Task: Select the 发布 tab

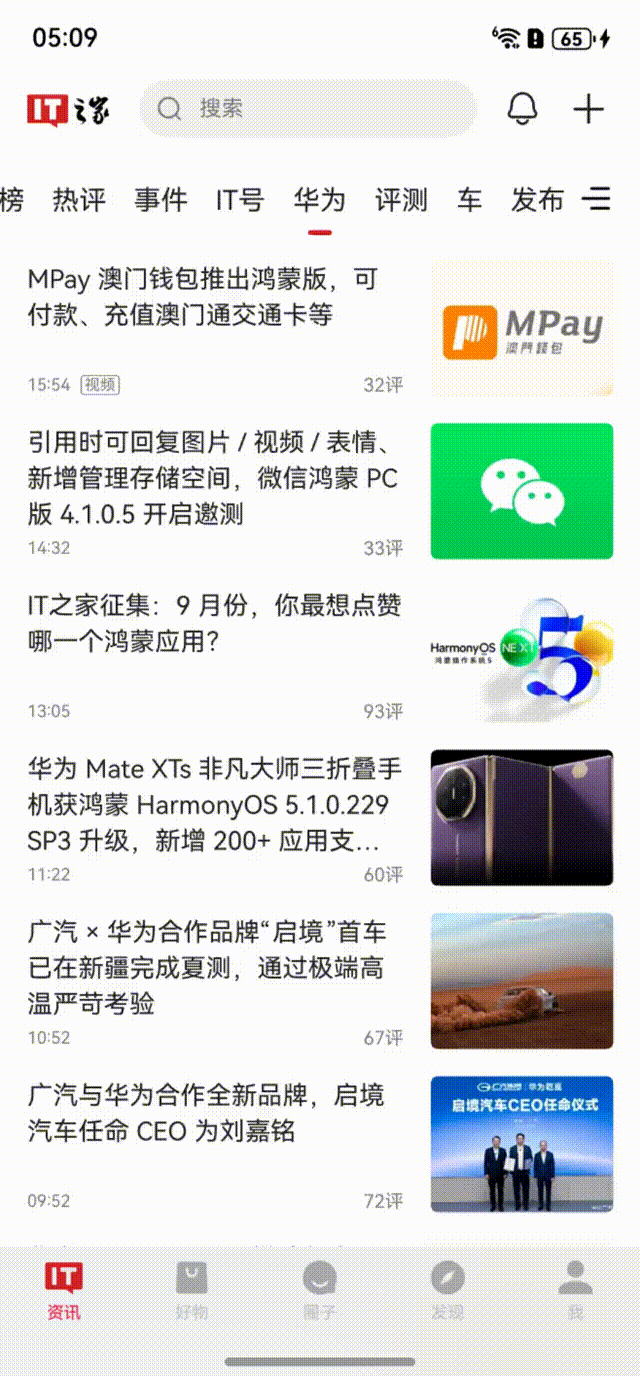Action: [537, 199]
